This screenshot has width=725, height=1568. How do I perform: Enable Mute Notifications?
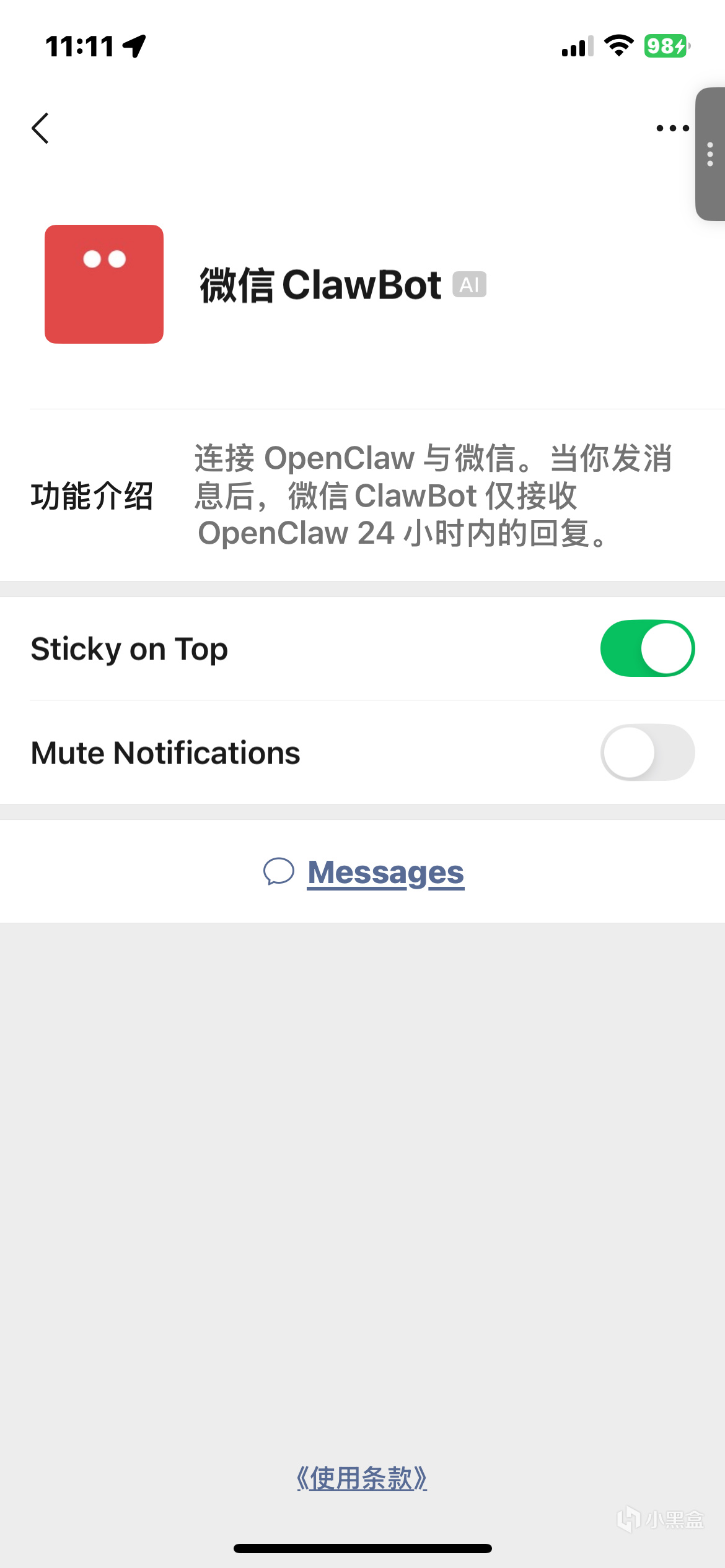tap(647, 752)
